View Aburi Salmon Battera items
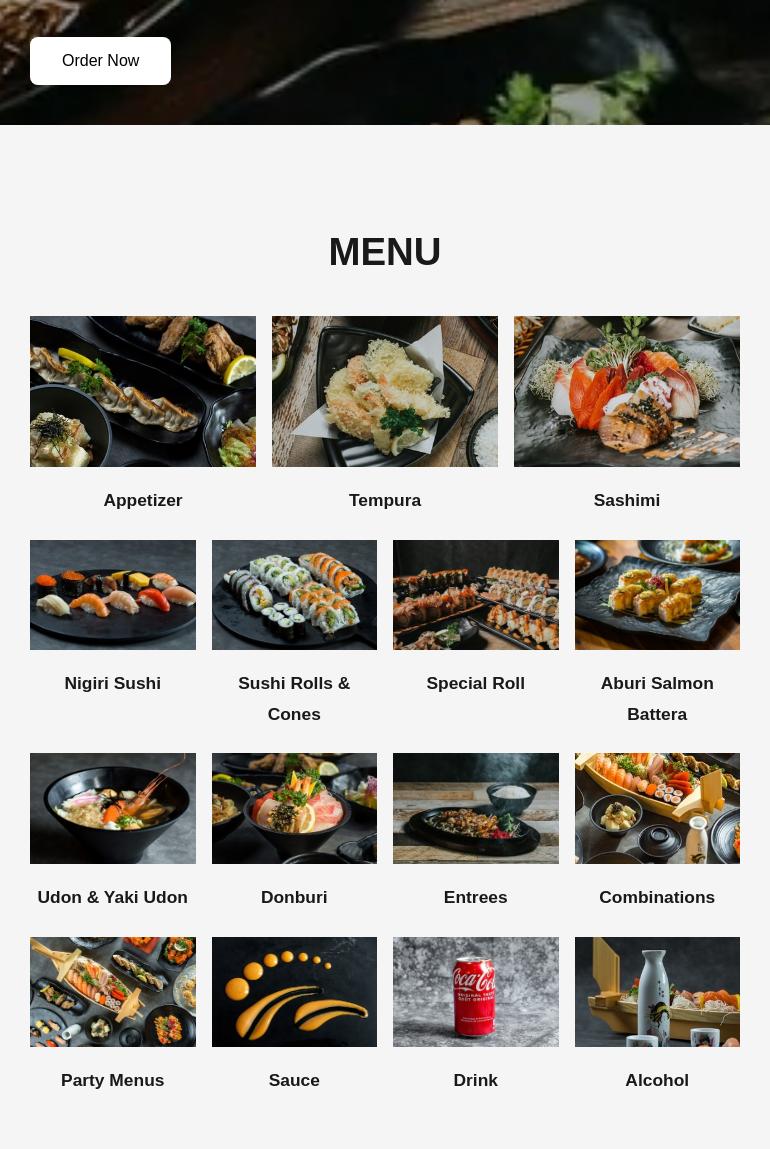Screen dimensions: 770x1149 [657, 595]
